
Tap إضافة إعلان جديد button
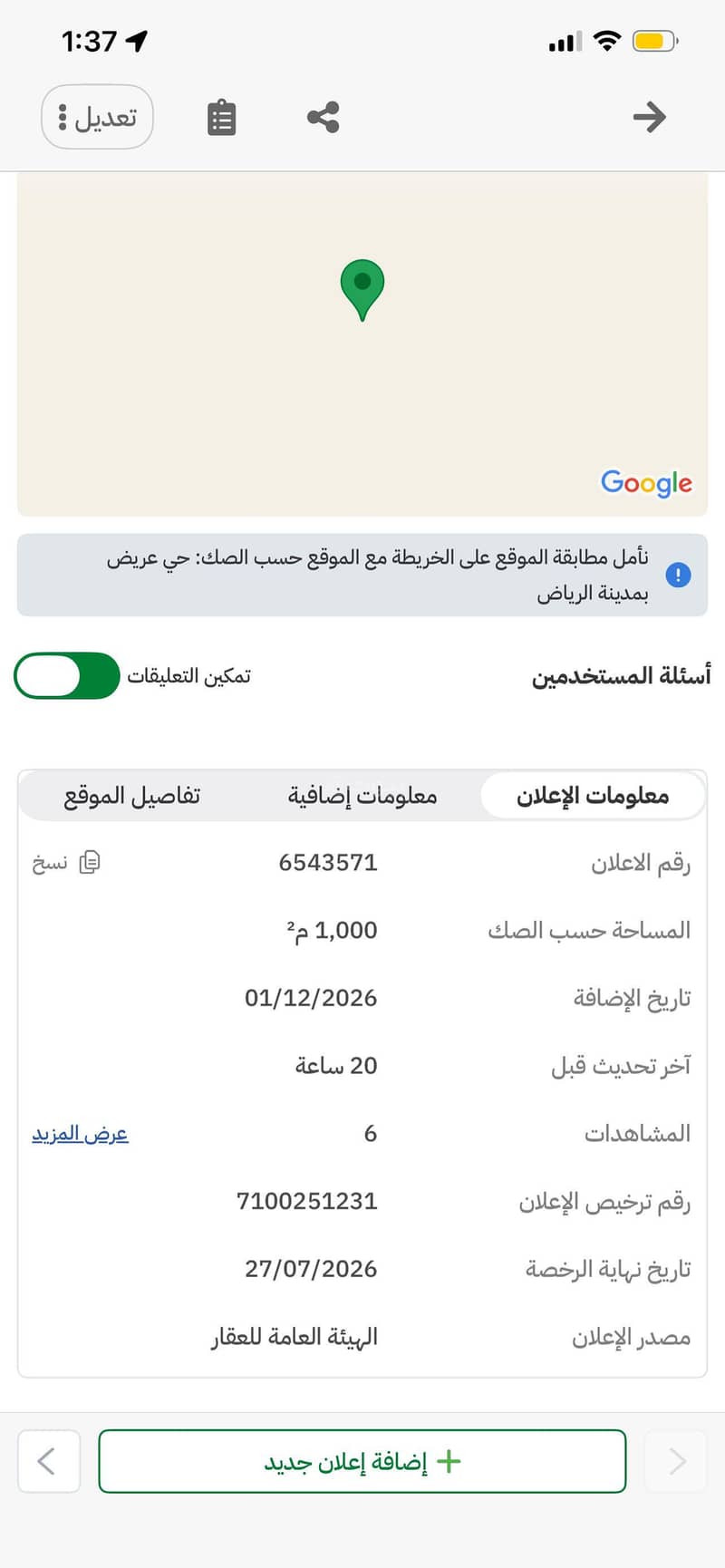[362, 1461]
